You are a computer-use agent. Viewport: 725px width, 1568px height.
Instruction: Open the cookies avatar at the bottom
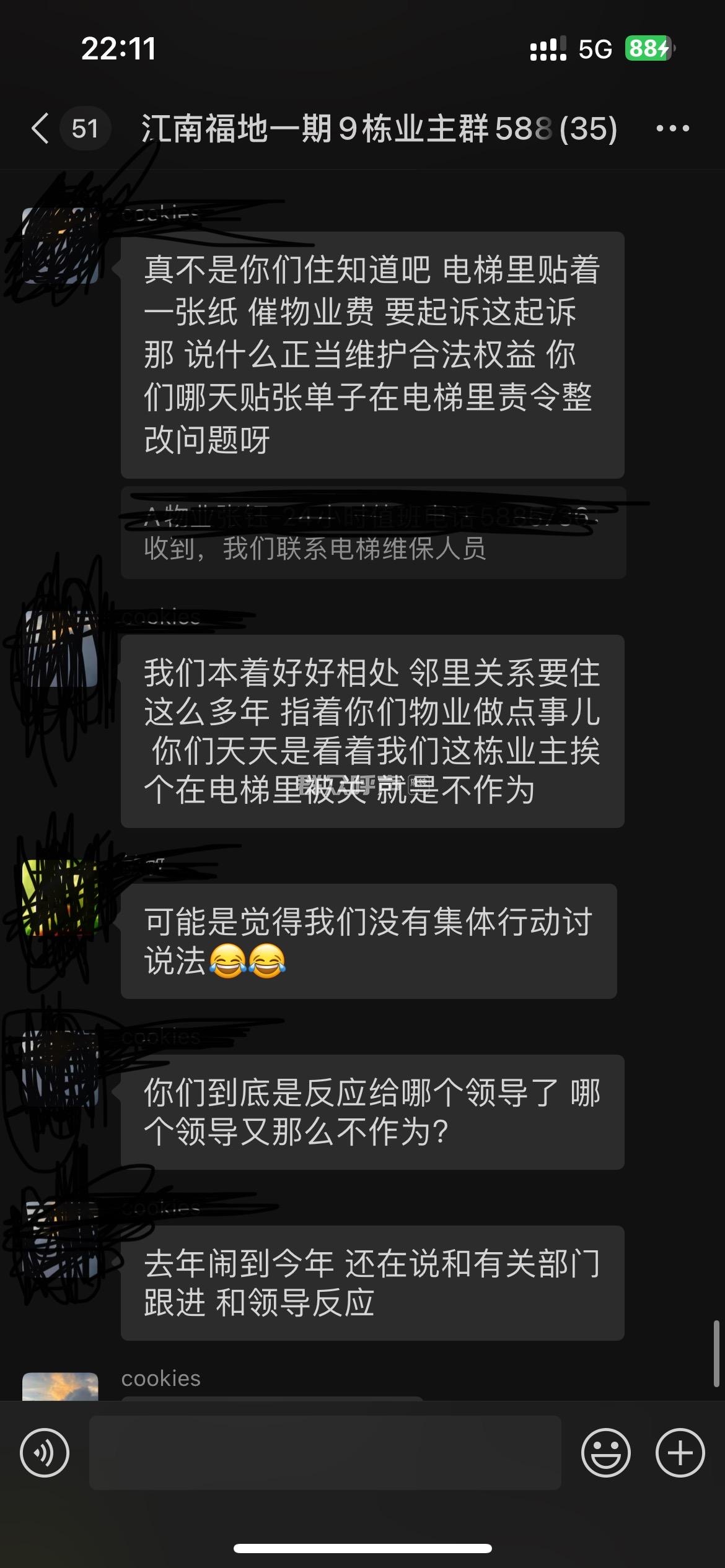pos(60,1387)
